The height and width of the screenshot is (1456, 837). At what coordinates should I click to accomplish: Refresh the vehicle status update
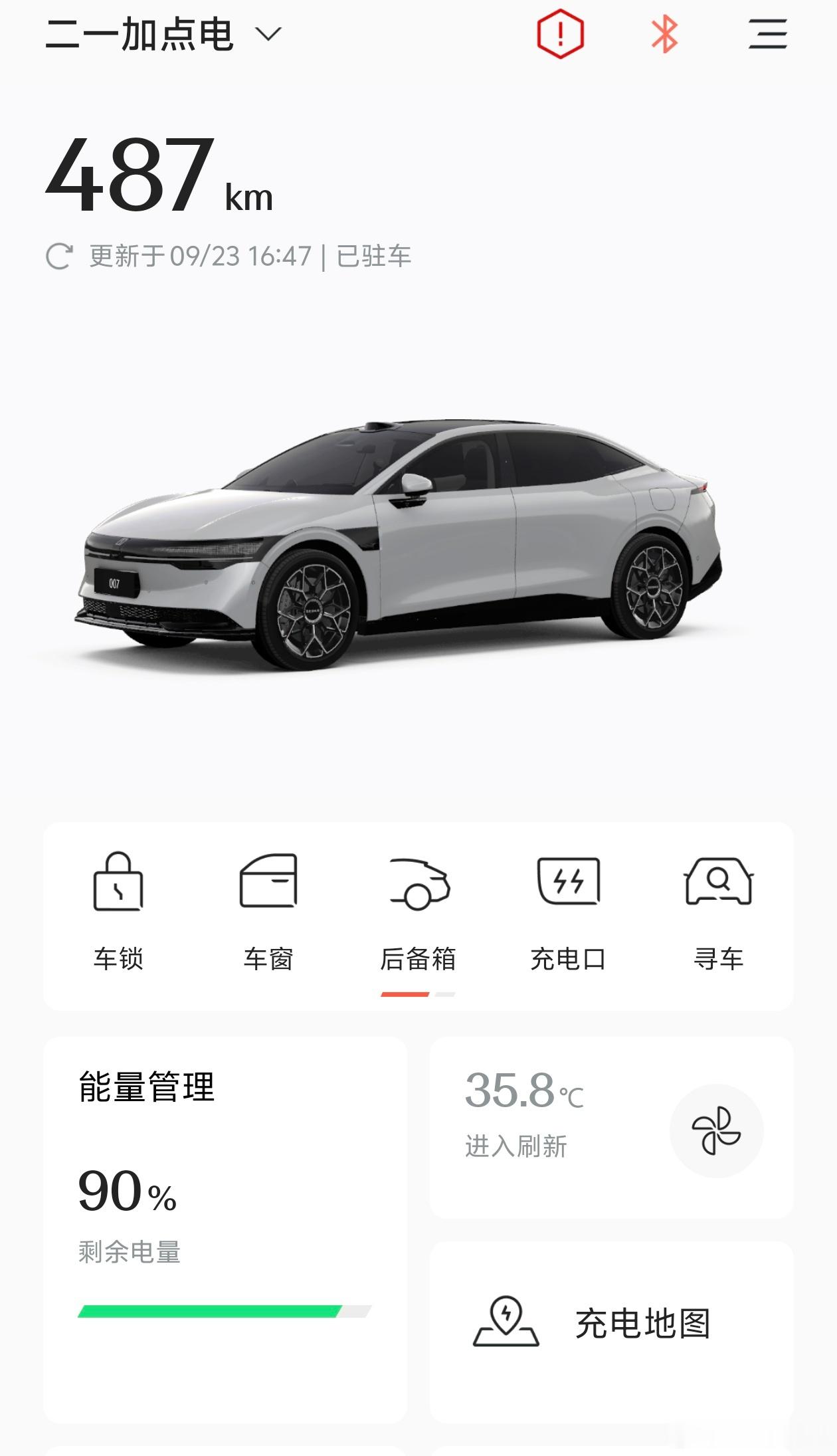click(59, 257)
